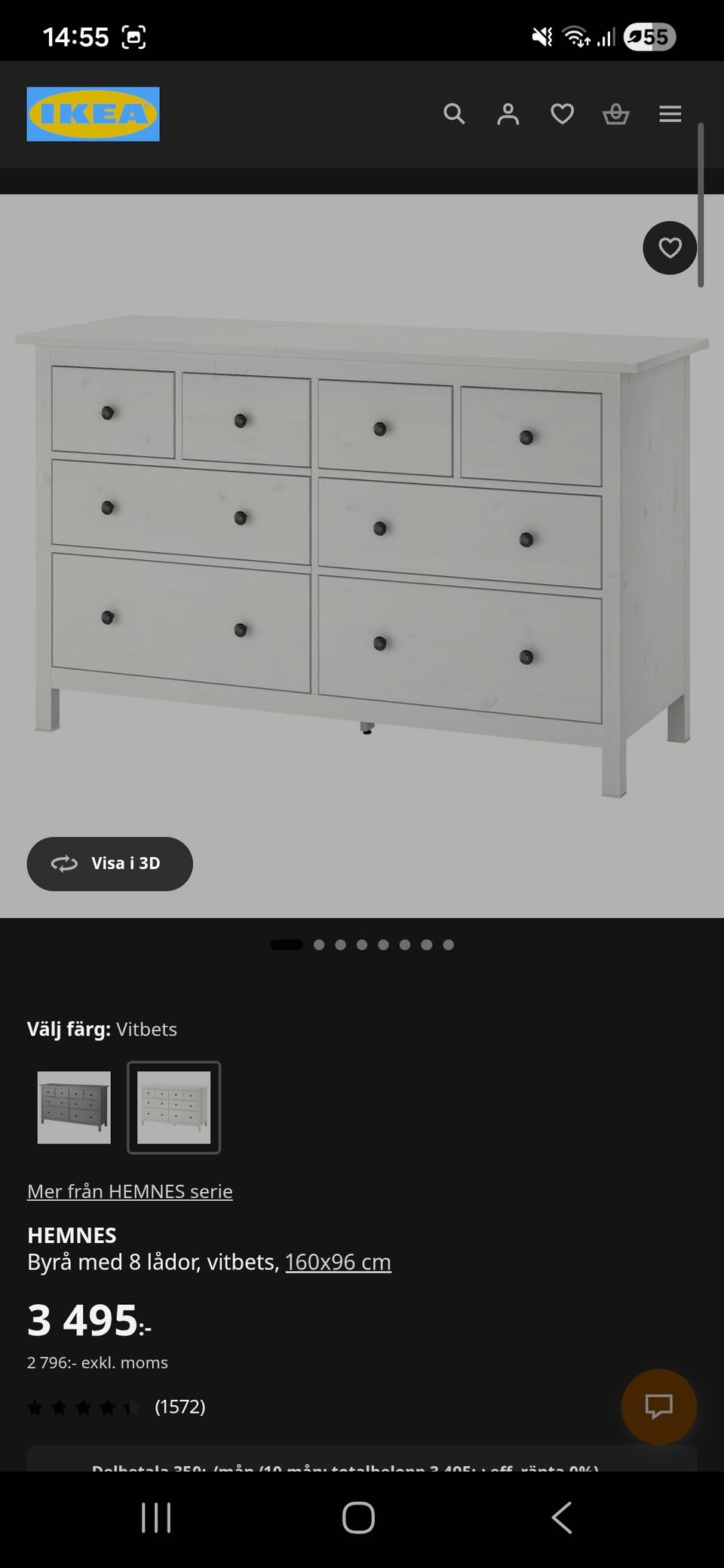Tap the rotate icon on Visa i 3D

pyautogui.click(x=65, y=864)
